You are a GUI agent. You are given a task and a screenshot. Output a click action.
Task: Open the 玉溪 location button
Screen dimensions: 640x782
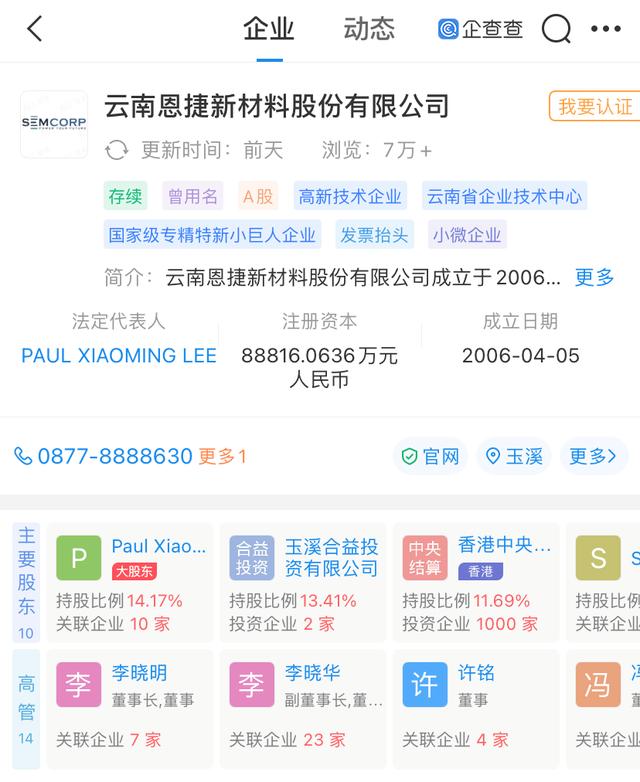click(514, 456)
